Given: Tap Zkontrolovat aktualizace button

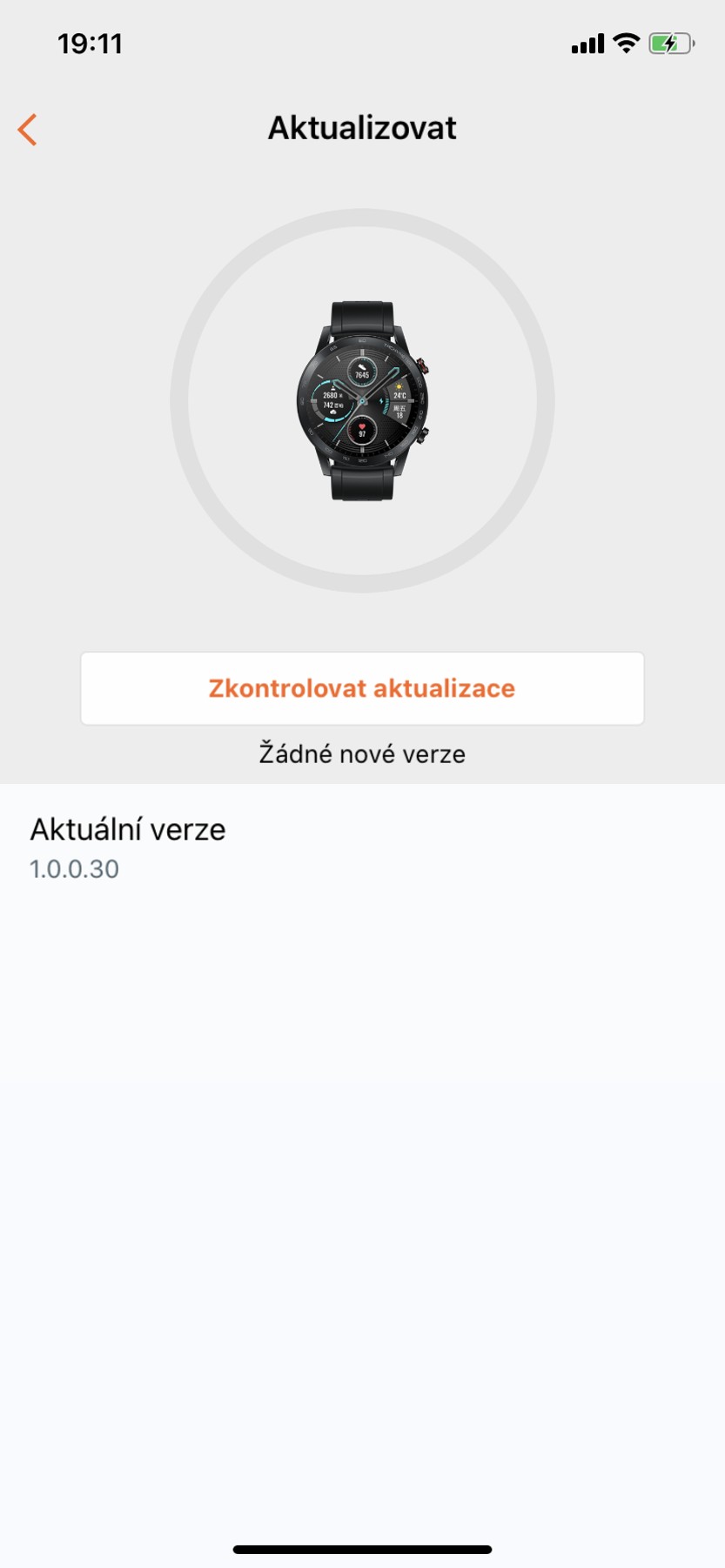Looking at the screenshot, I should [362, 688].
